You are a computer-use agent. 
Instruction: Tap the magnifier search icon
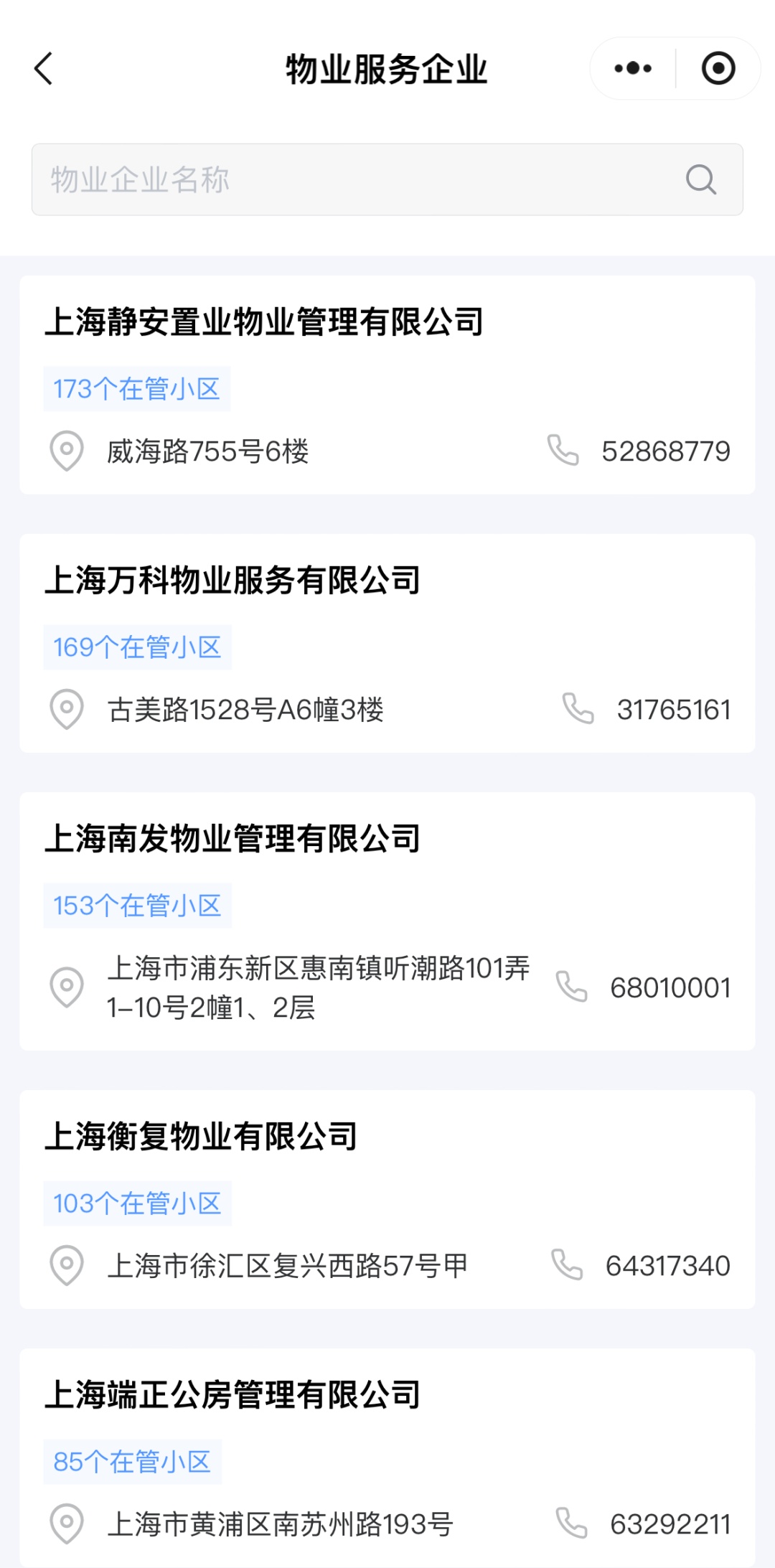pos(701,179)
